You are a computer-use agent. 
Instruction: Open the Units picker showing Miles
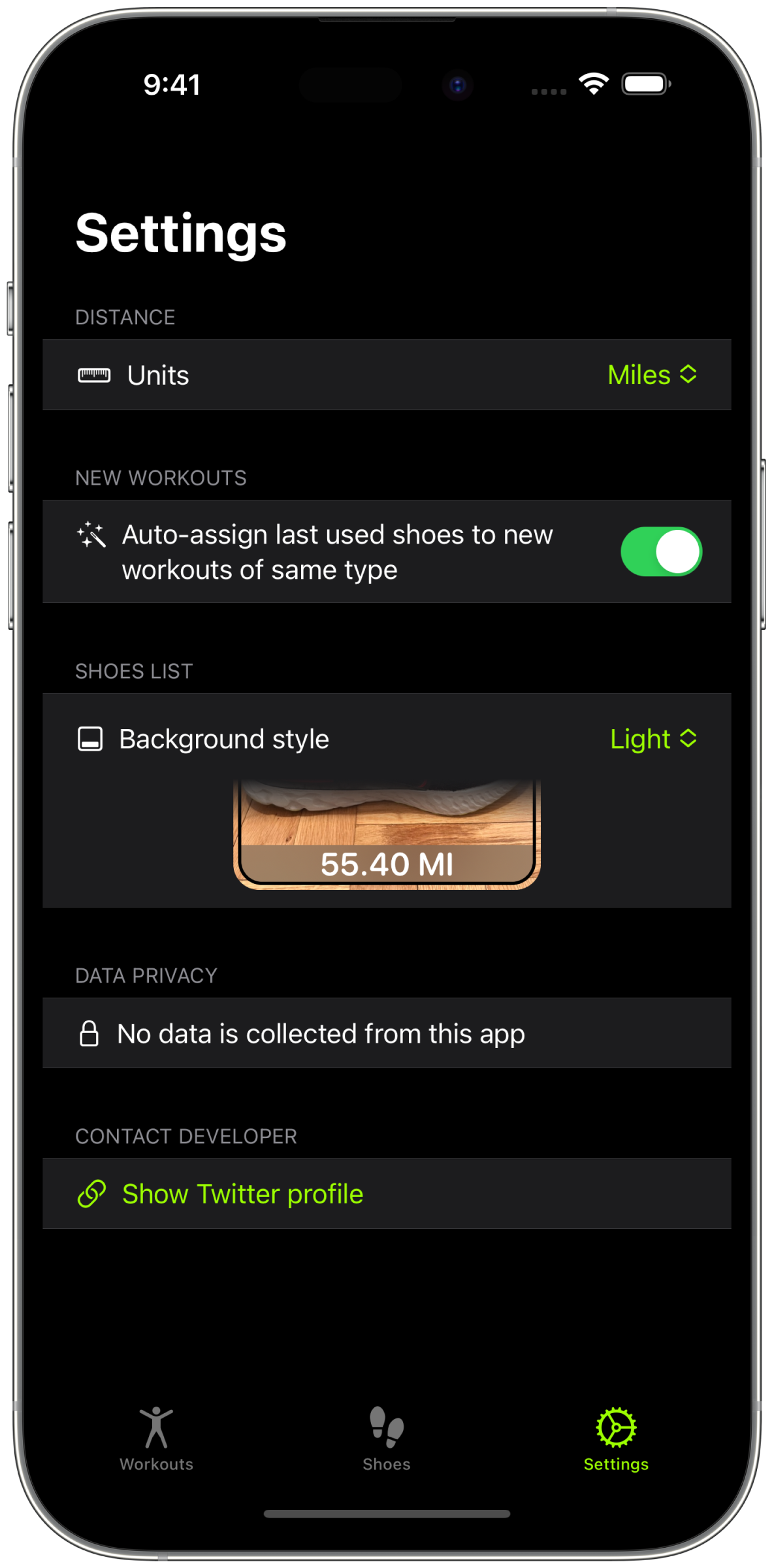point(652,375)
